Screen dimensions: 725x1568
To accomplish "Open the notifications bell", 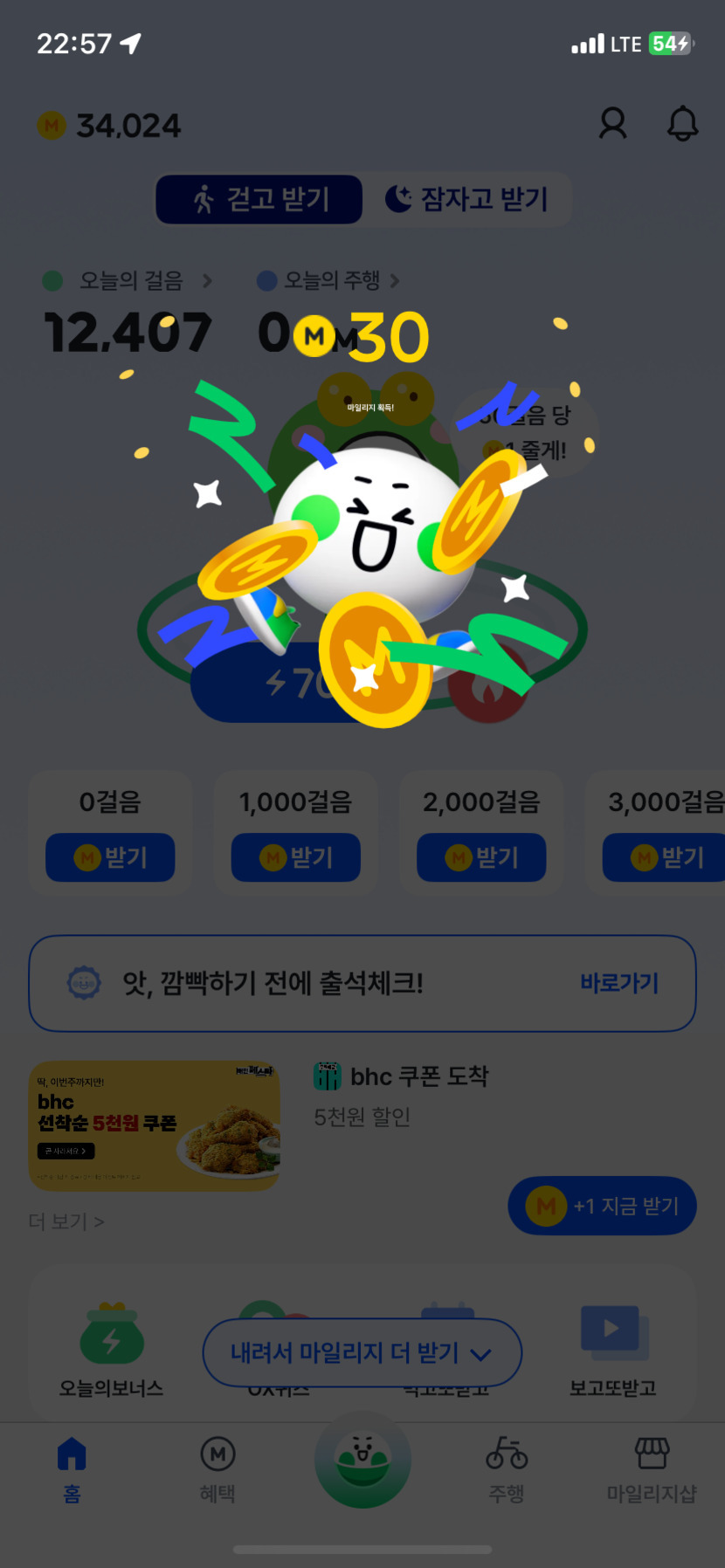I will [x=682, y=124].
